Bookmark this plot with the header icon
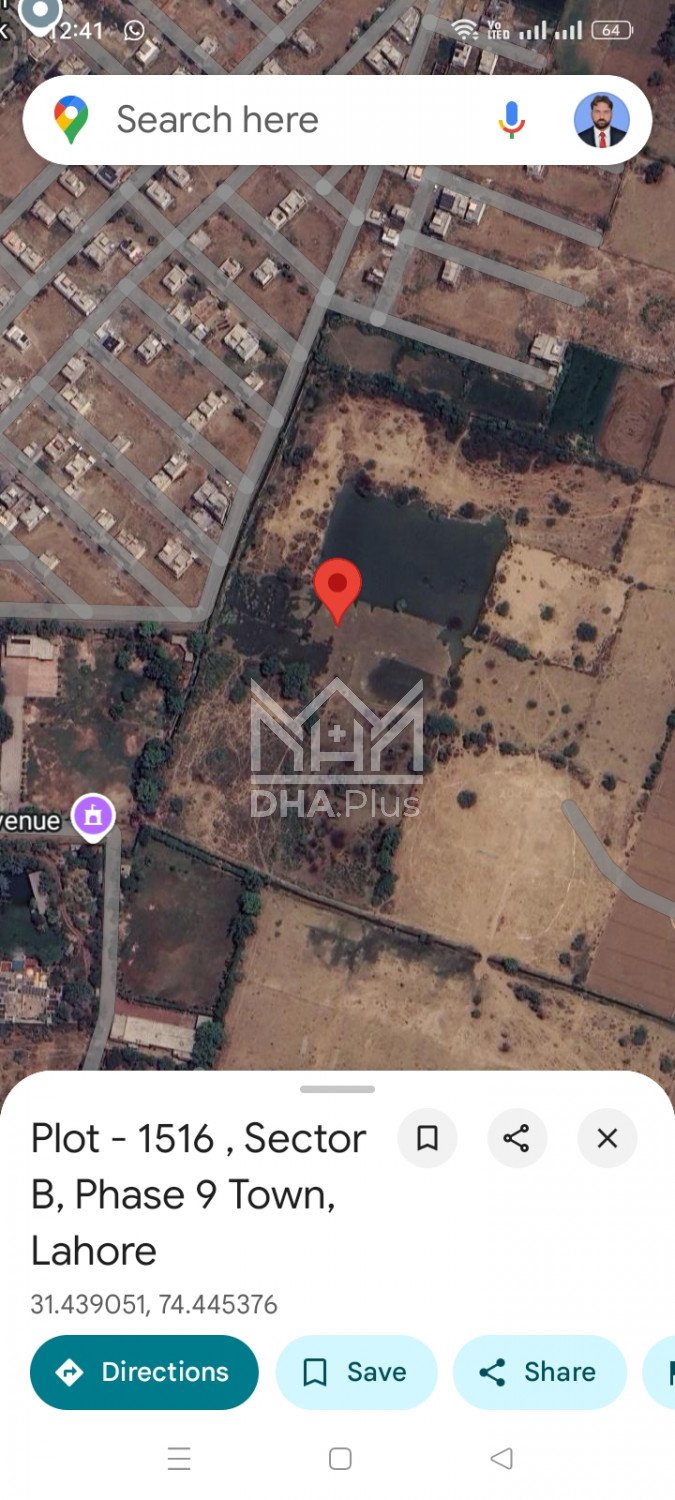This screenshot has height=1500, width=675. (x=427, y=1138)
